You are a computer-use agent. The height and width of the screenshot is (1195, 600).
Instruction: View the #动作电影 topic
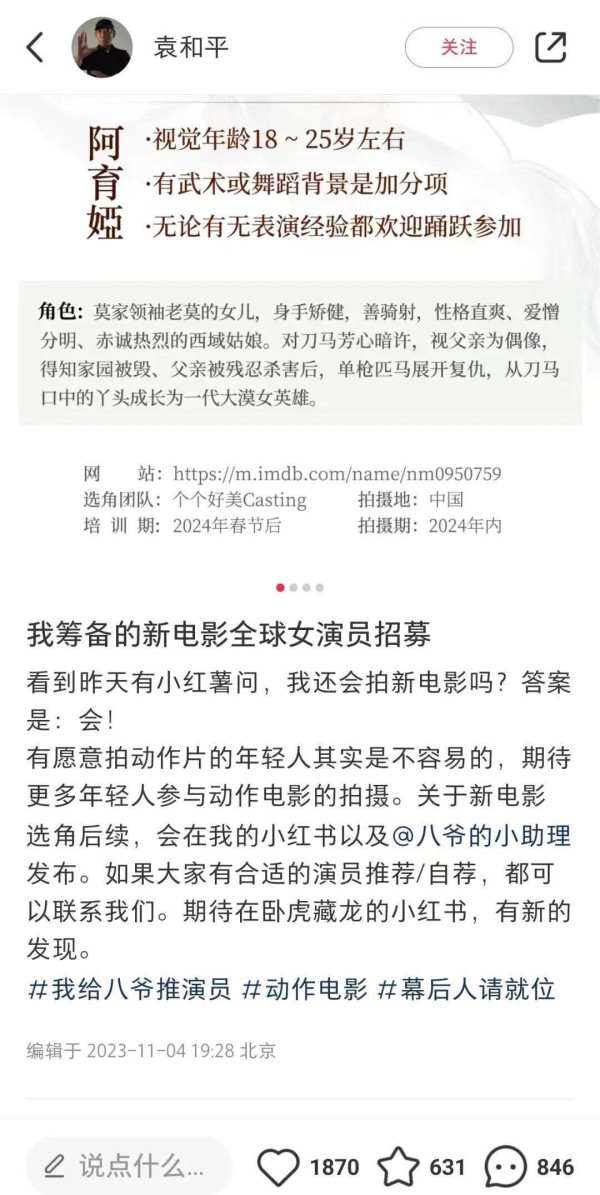[x=305, y=961]
